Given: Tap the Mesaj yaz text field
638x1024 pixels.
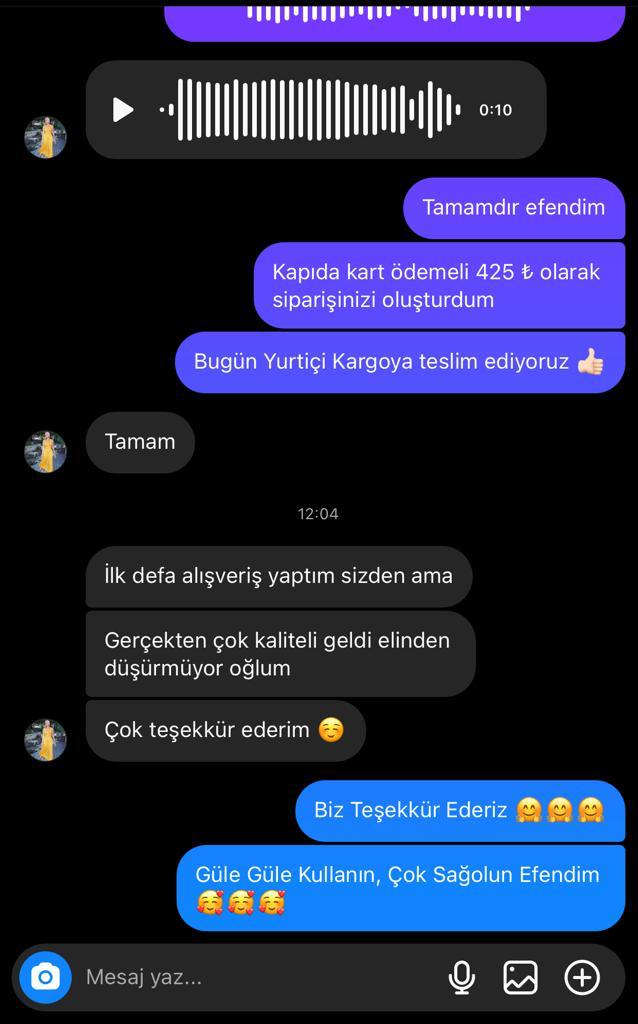Looking at the screenshot, I should (261, 978).
